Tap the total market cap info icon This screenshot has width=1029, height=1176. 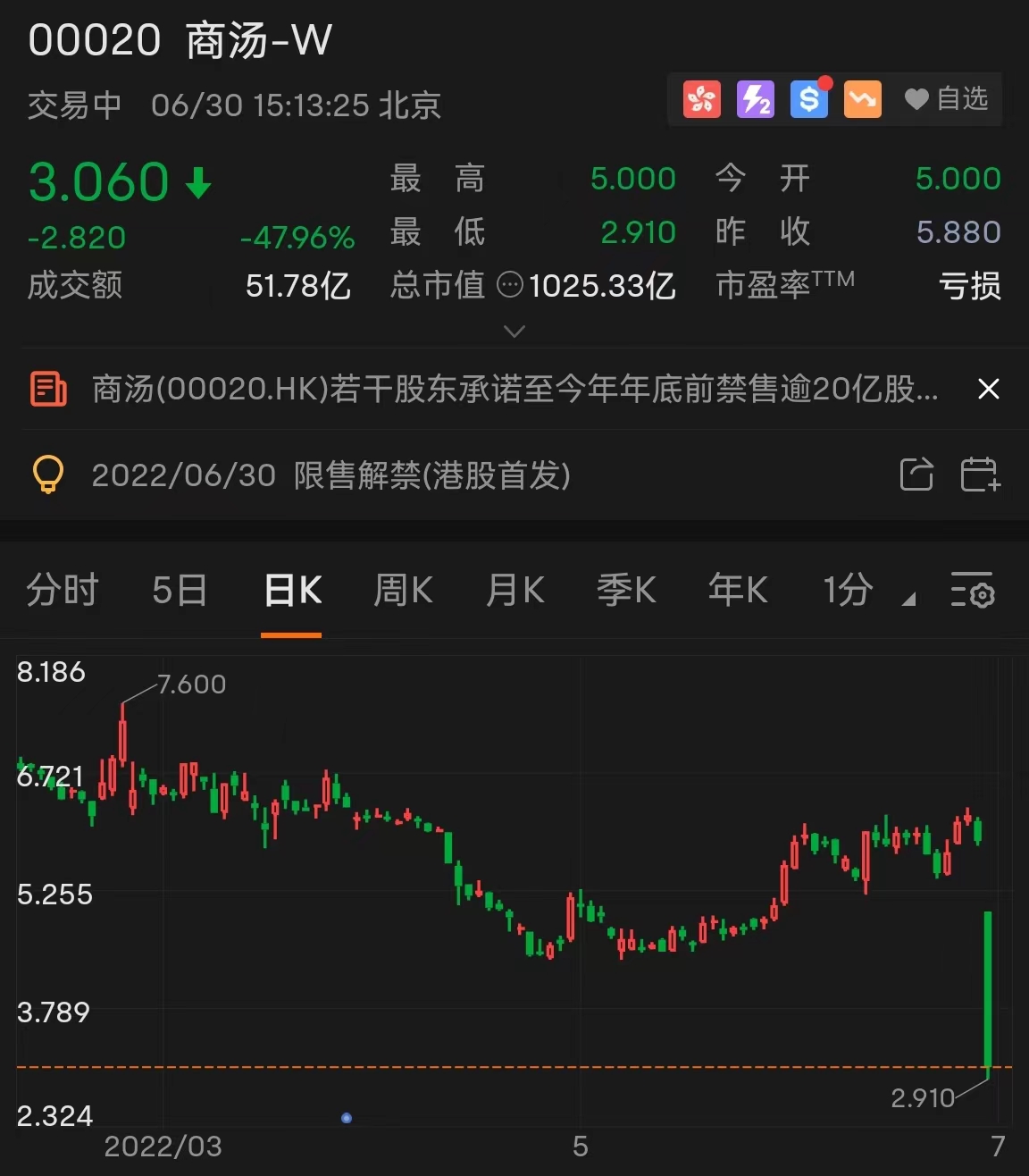(x=509, y=286)
